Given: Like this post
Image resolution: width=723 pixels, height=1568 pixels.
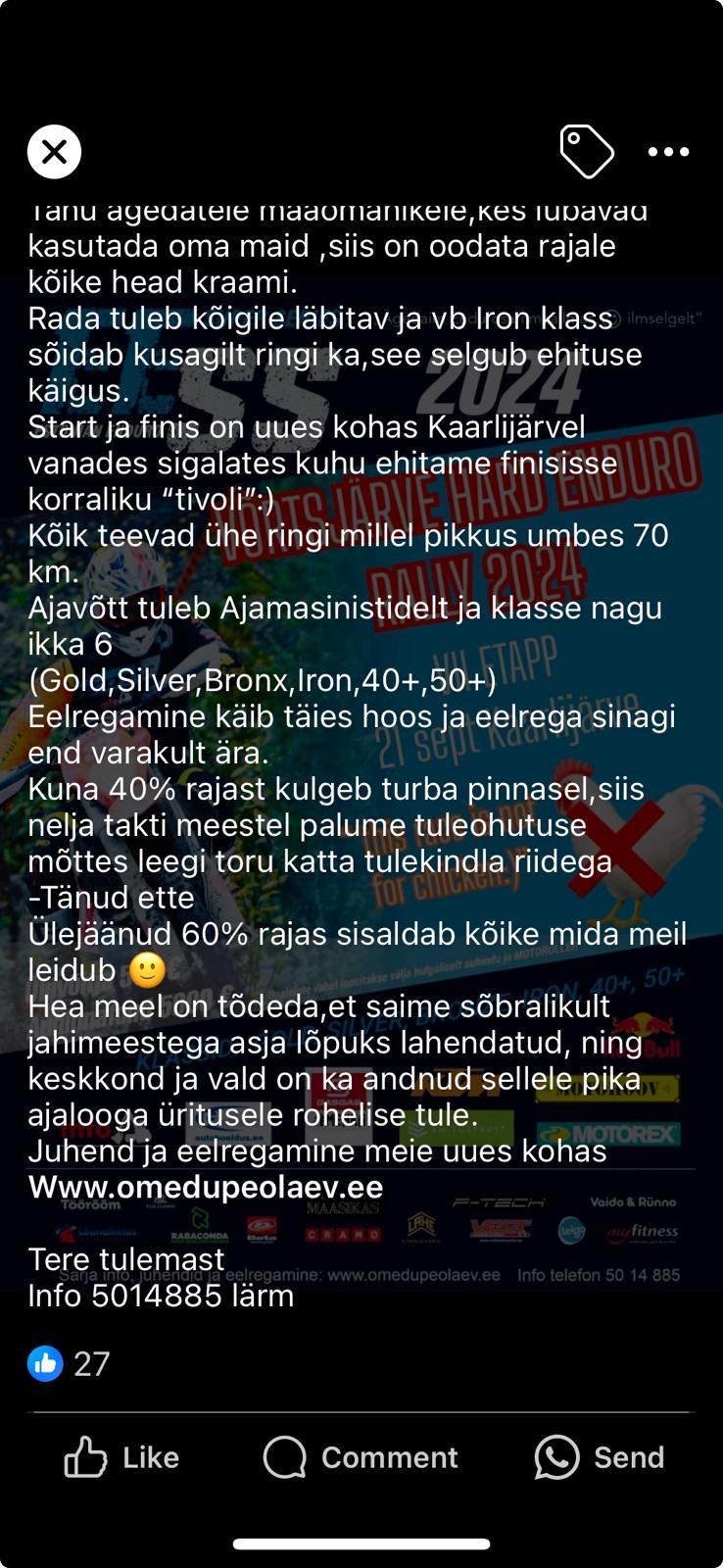Looking at the screenshot, I should click(x=121, y=1457).
